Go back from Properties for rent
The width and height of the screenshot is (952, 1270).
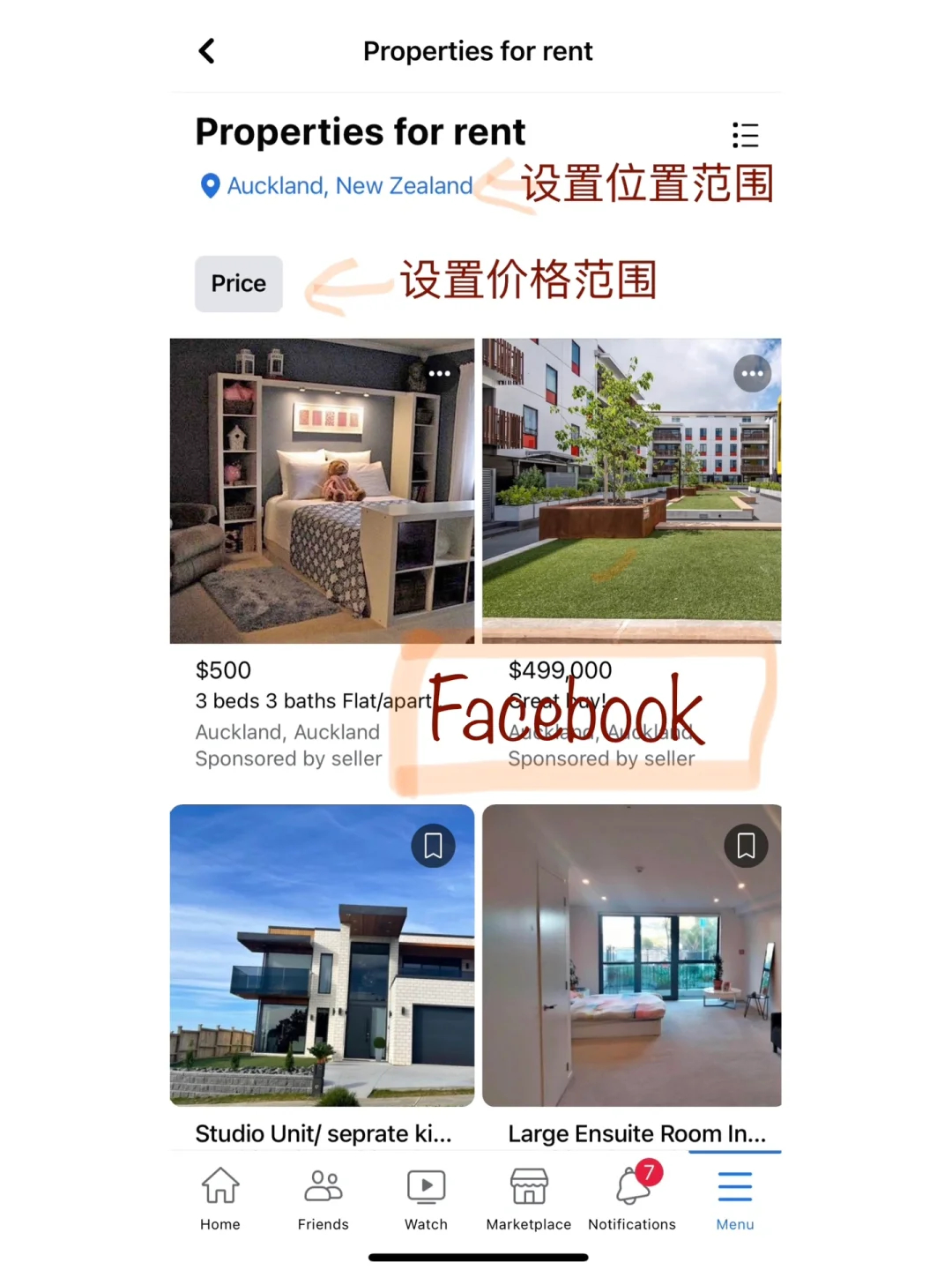[x=207, y=51]
